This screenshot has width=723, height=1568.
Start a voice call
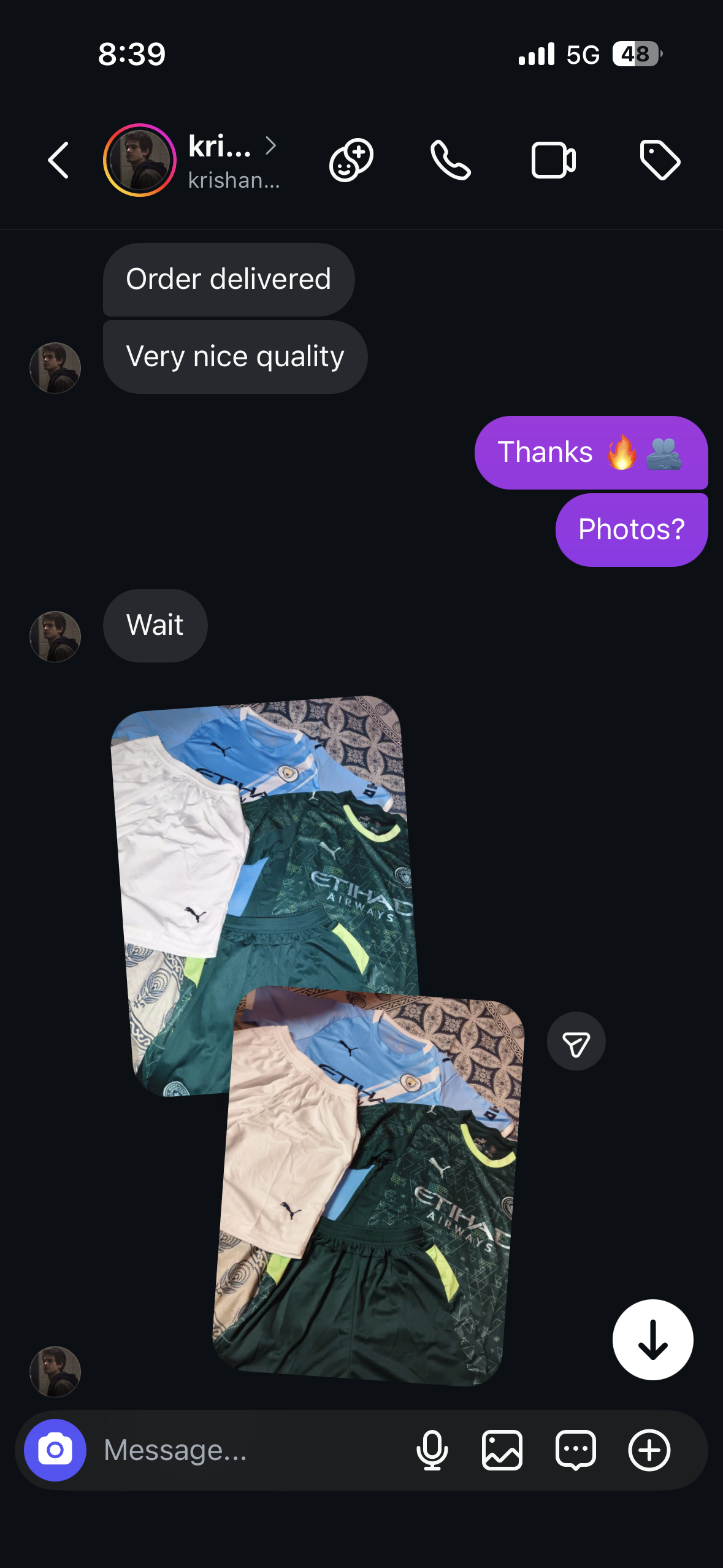click(451, 161)
